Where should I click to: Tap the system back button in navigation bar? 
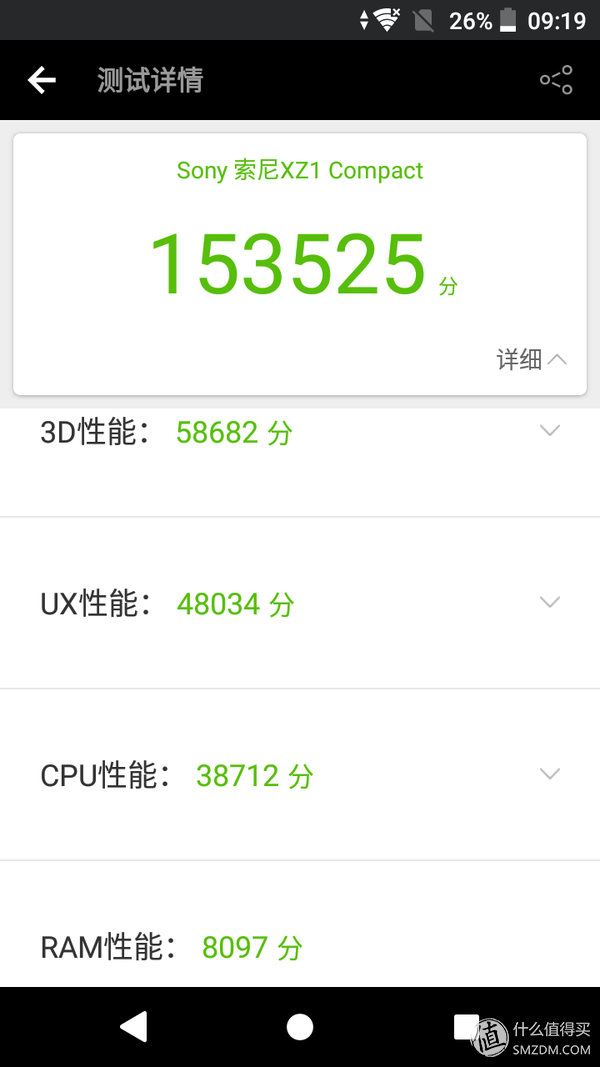[x=133, y=1027]
